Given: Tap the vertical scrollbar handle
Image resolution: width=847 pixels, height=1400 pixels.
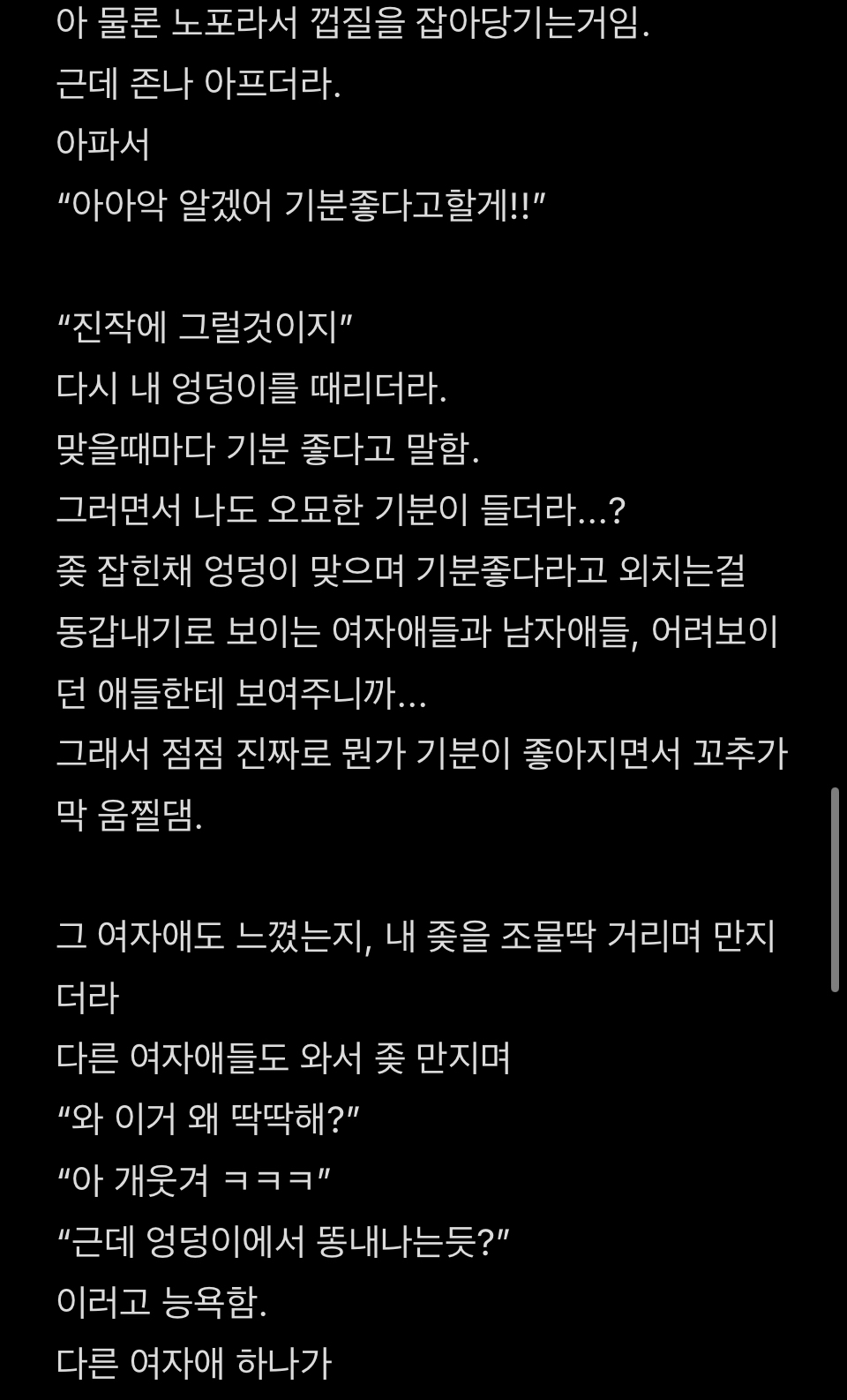Looking at the screenshot, I should coord(835,890).
